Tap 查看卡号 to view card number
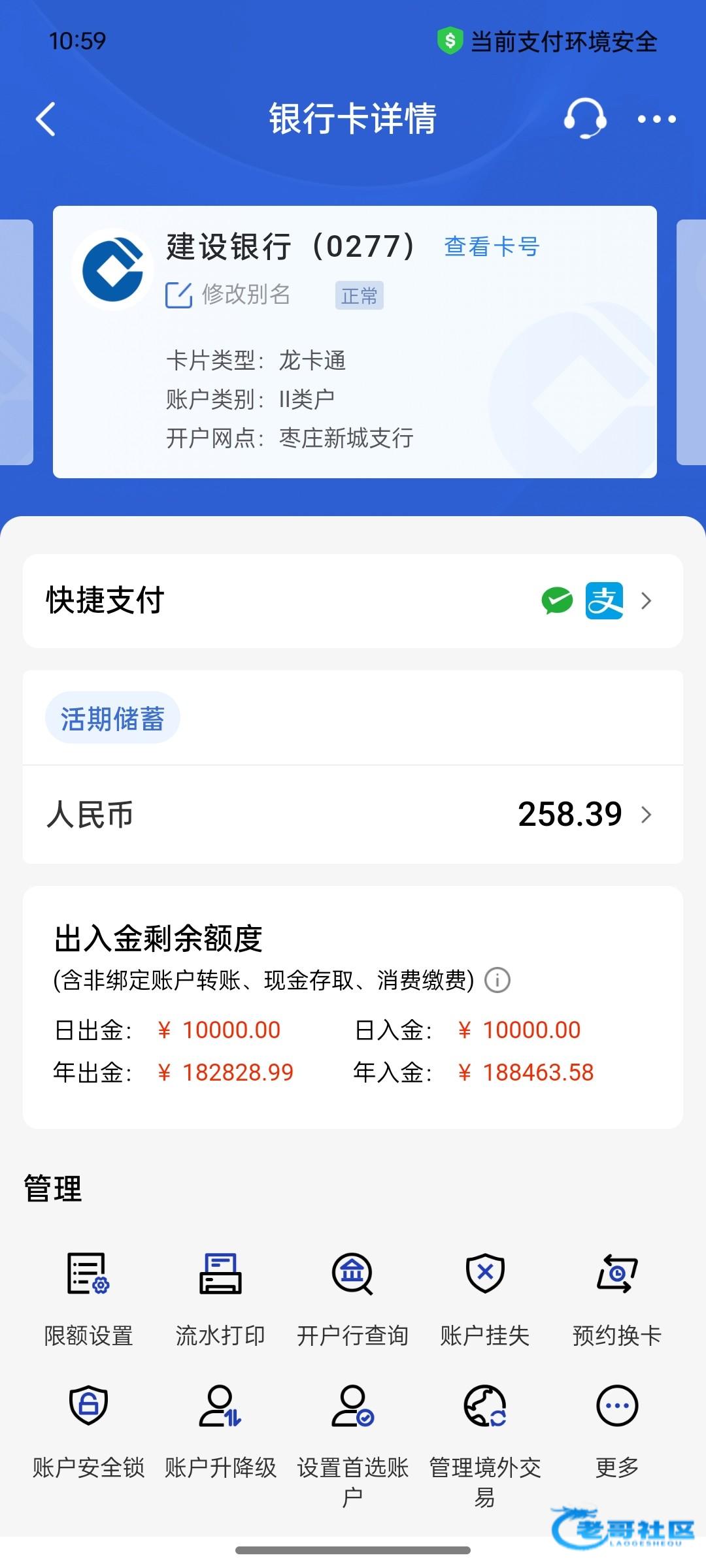The width and height of the screenshot is (706, 1568). [x=492, y=247]
